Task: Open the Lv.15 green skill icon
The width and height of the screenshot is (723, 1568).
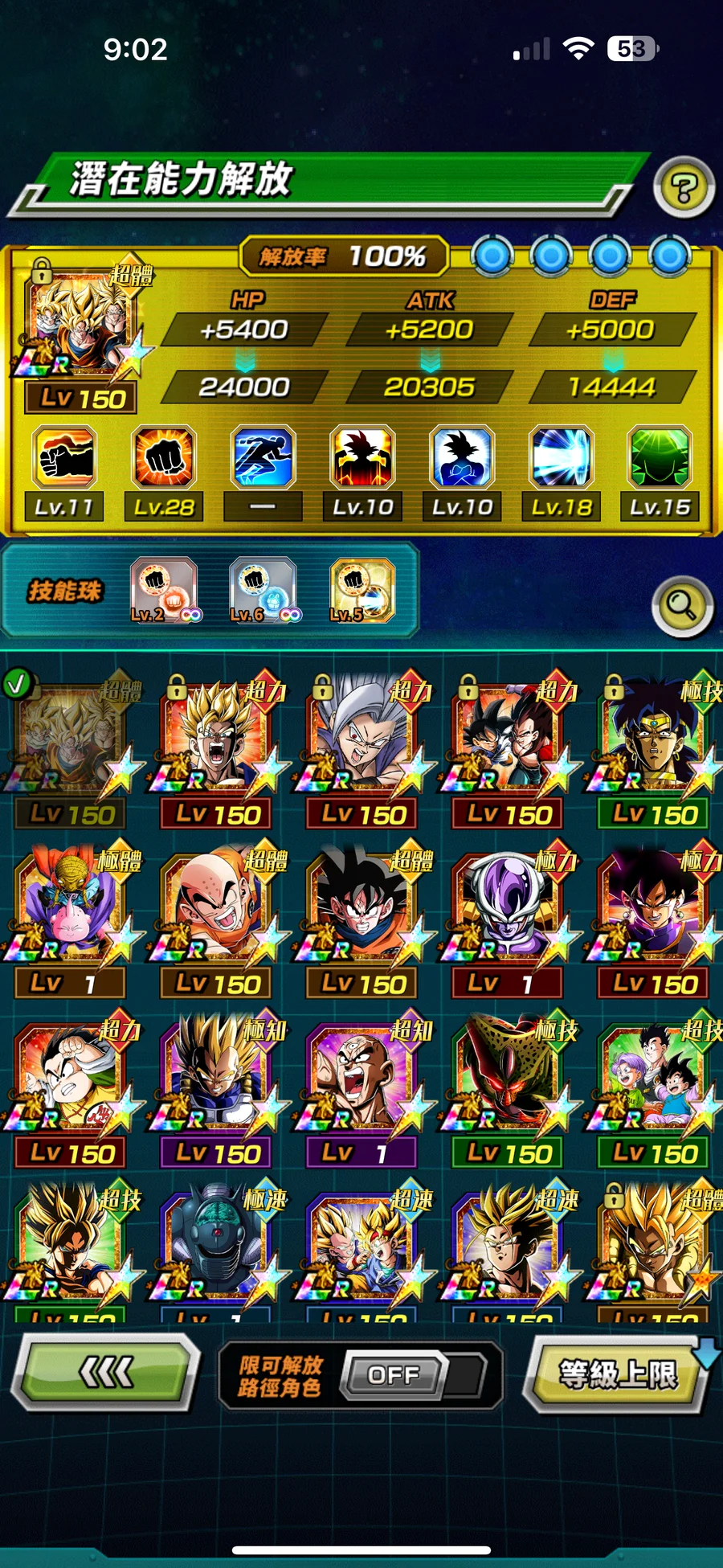Action: (x=660, y=473)
